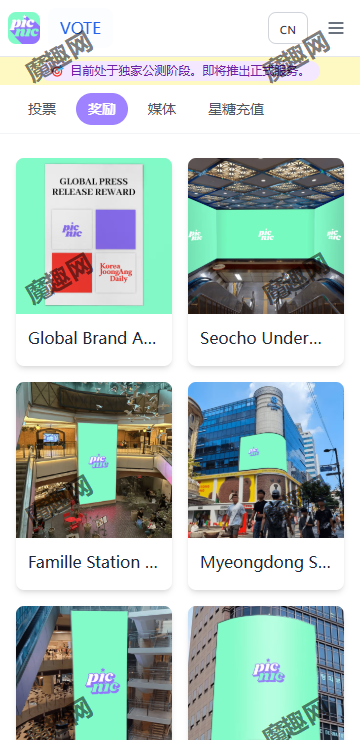Screen dimensions: 360x740
Task: Tap the Picnic logo
Action: pyautogui.click(x=24, y=28)
